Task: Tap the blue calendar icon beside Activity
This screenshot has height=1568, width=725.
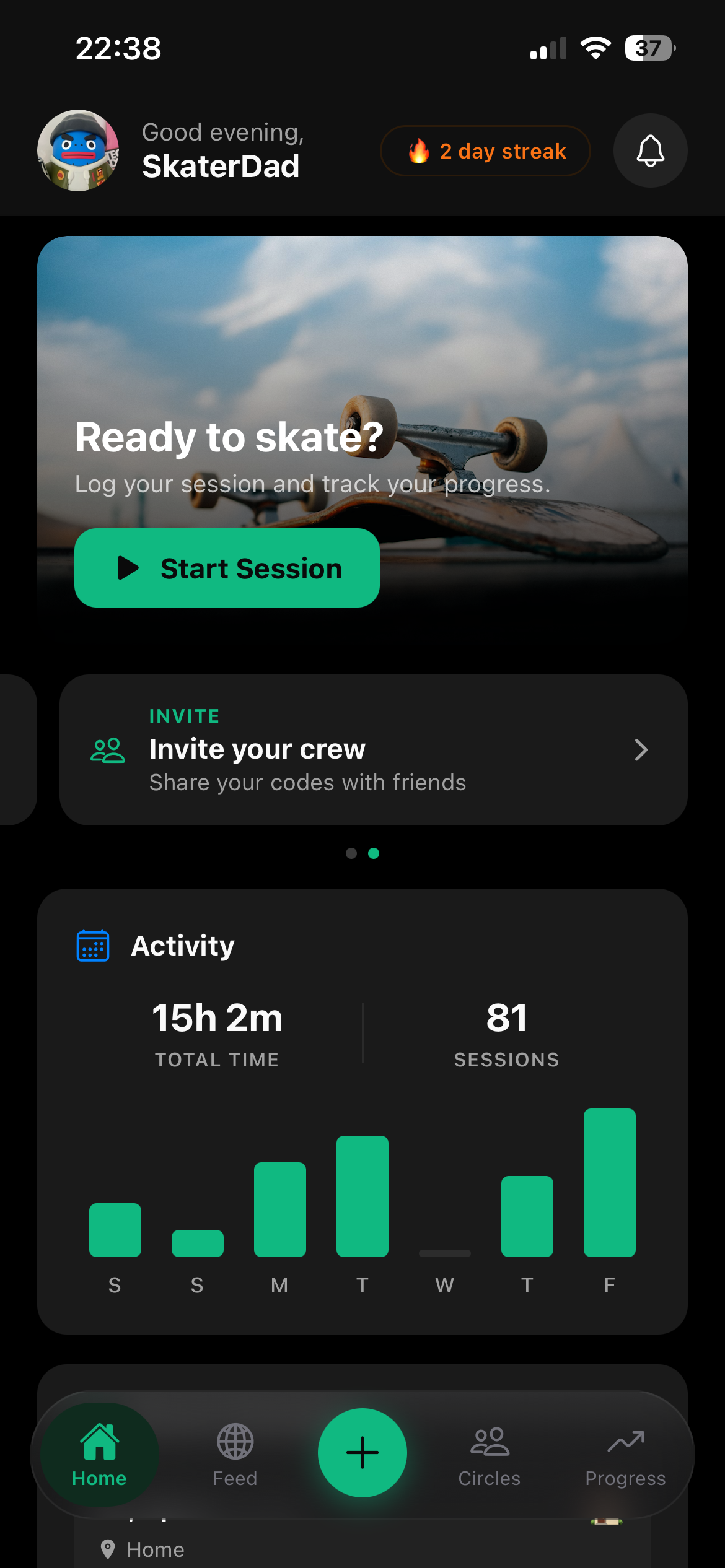Action: [x=92, y=945]
